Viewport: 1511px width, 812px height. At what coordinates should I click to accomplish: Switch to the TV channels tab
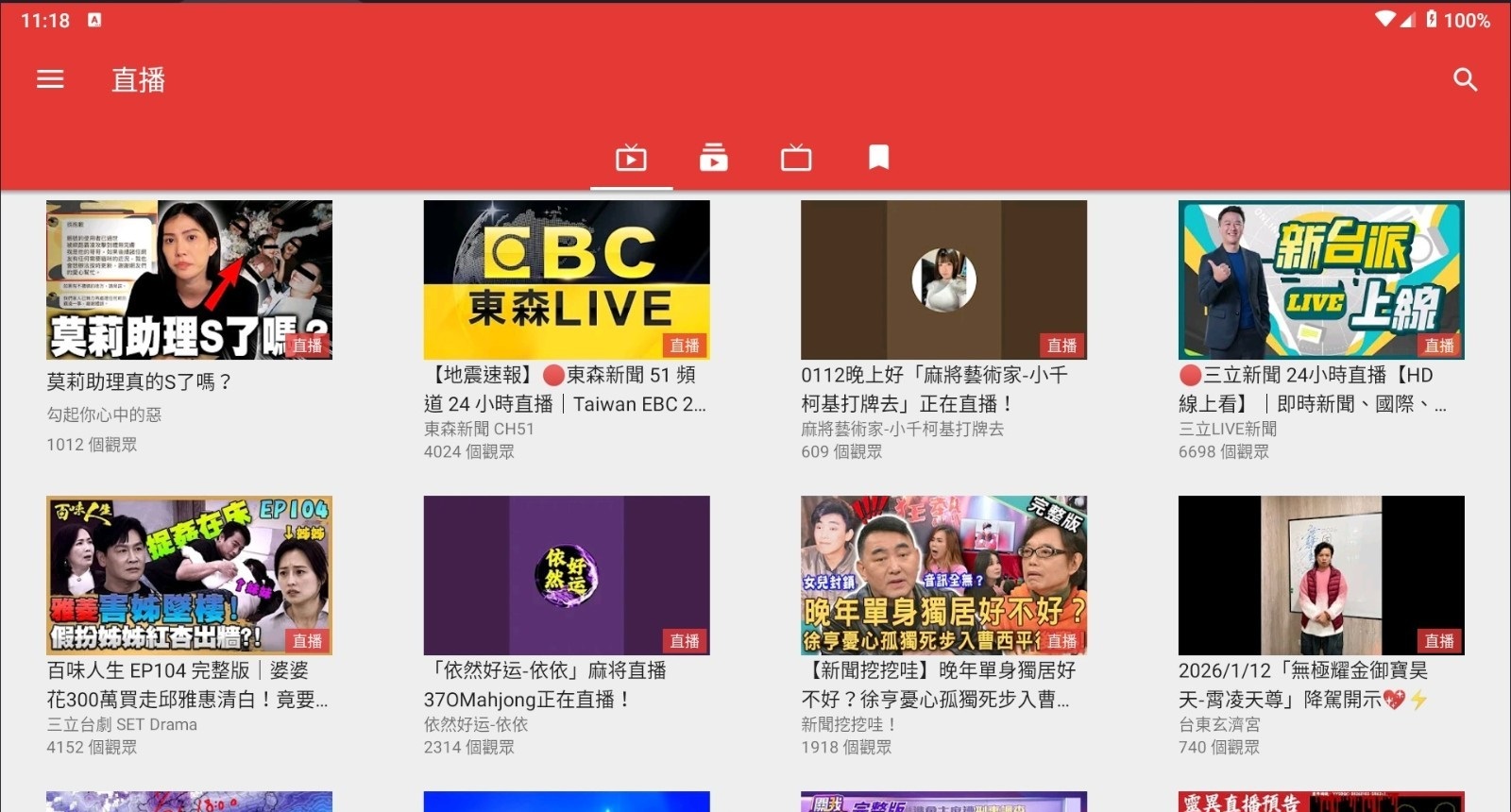[x=796, y=158]
